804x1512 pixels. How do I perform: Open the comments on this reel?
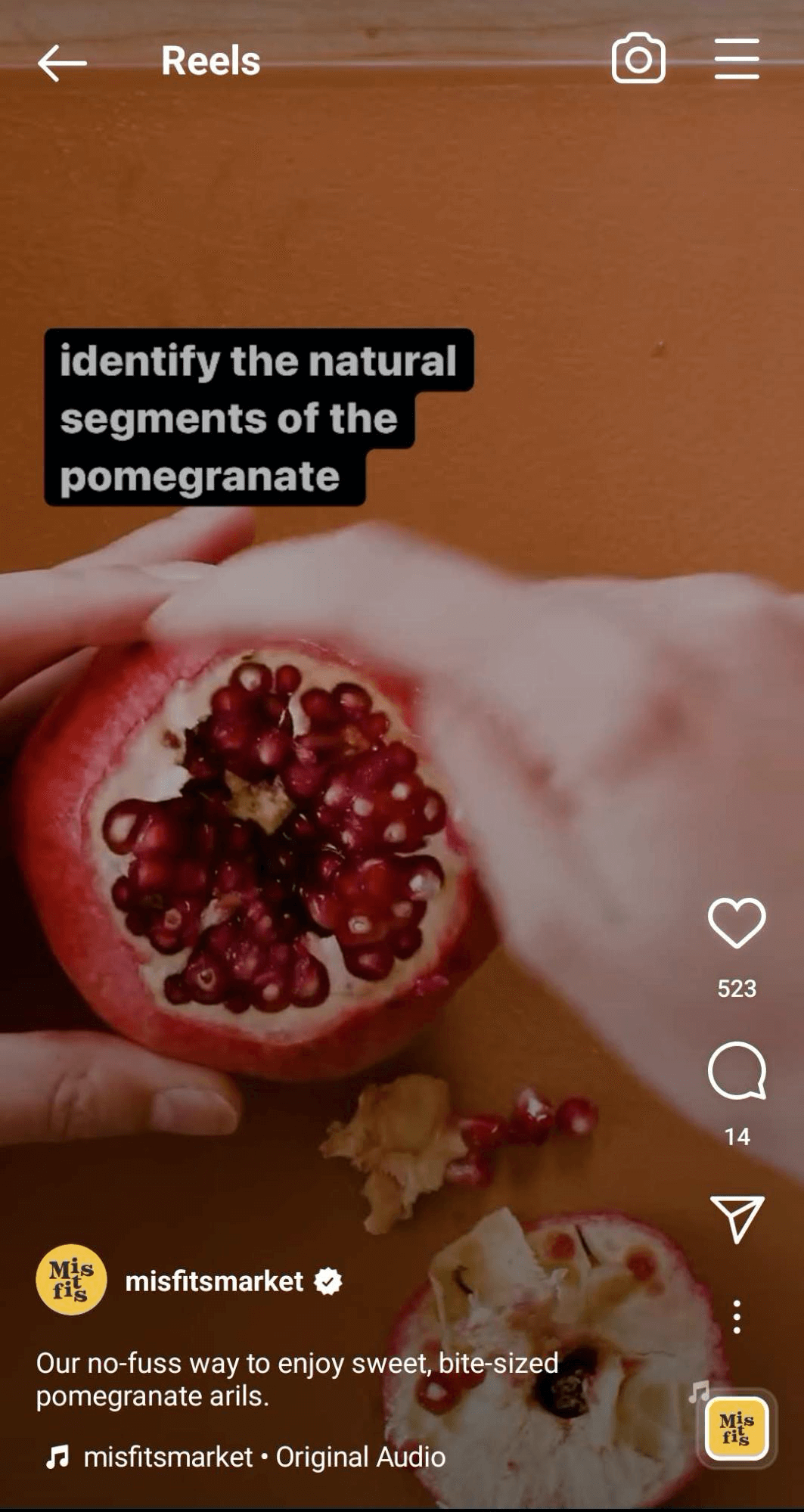[736, 1070]
